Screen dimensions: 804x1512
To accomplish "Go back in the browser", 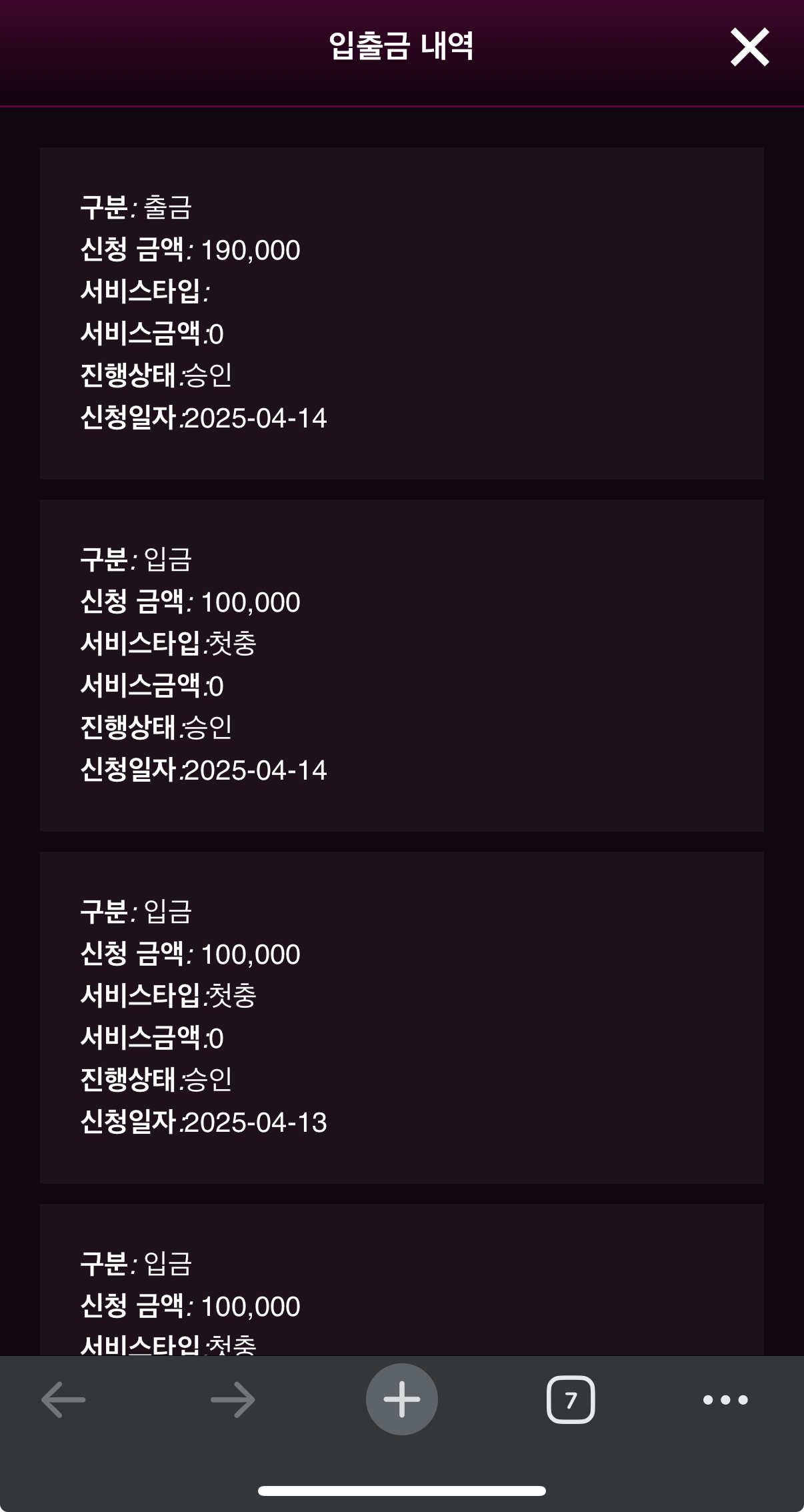I will 63,1399.
